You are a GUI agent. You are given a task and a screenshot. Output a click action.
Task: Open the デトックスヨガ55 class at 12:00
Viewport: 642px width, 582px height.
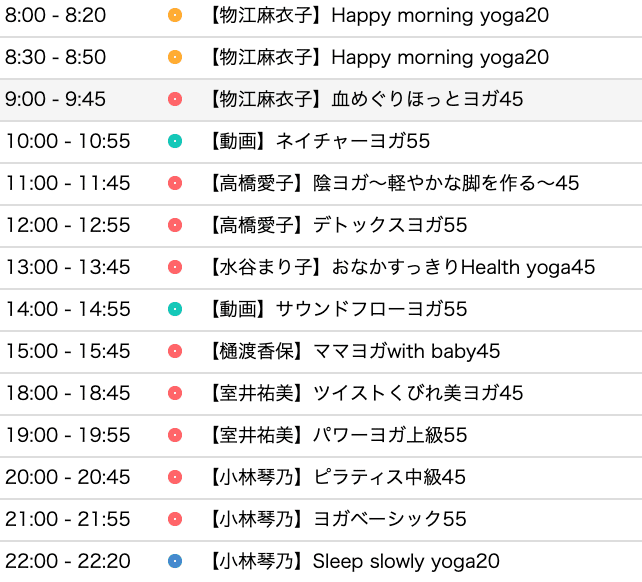tap(338, 226)
